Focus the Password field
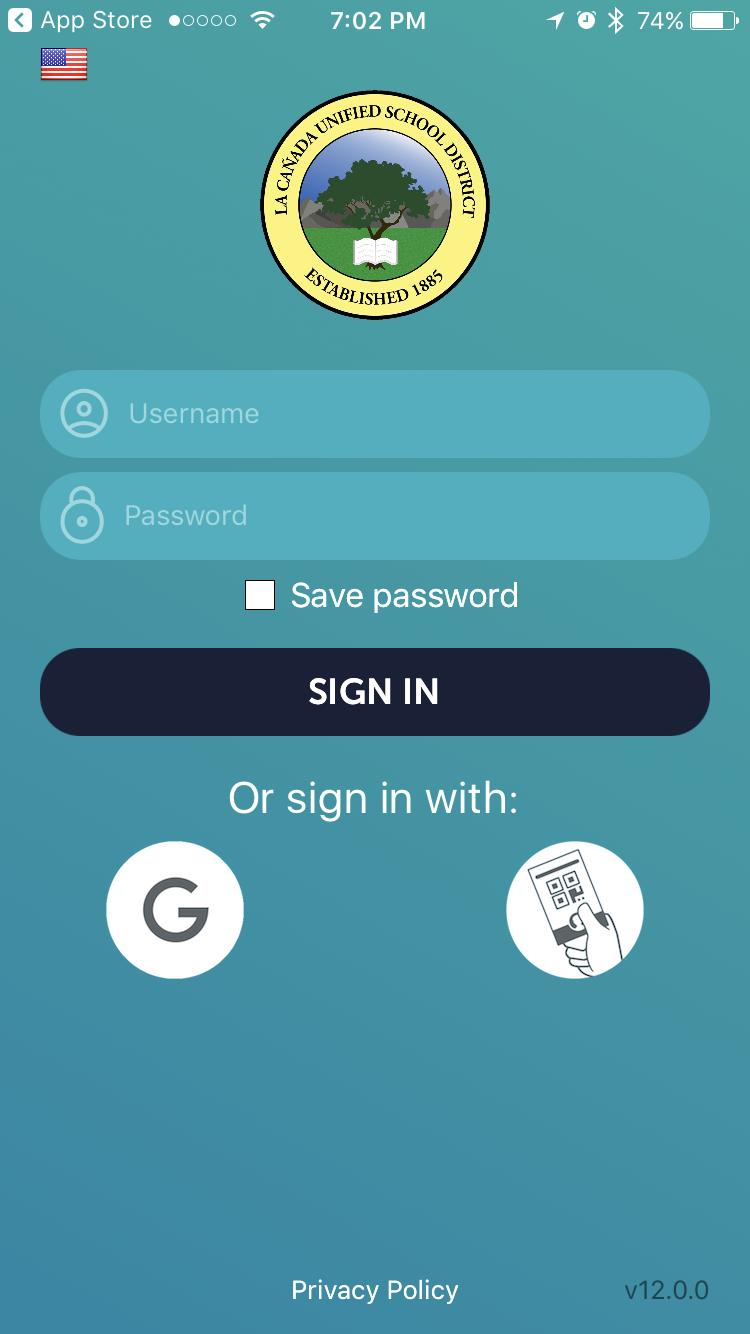 (375, 516)
